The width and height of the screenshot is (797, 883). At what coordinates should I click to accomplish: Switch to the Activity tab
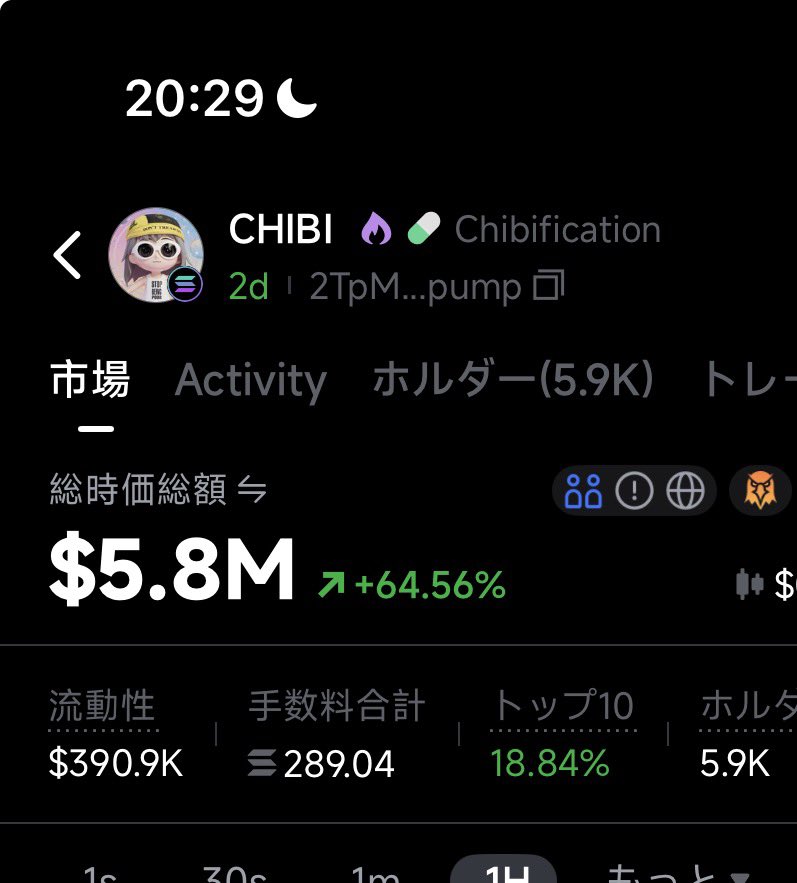point(251,381)
